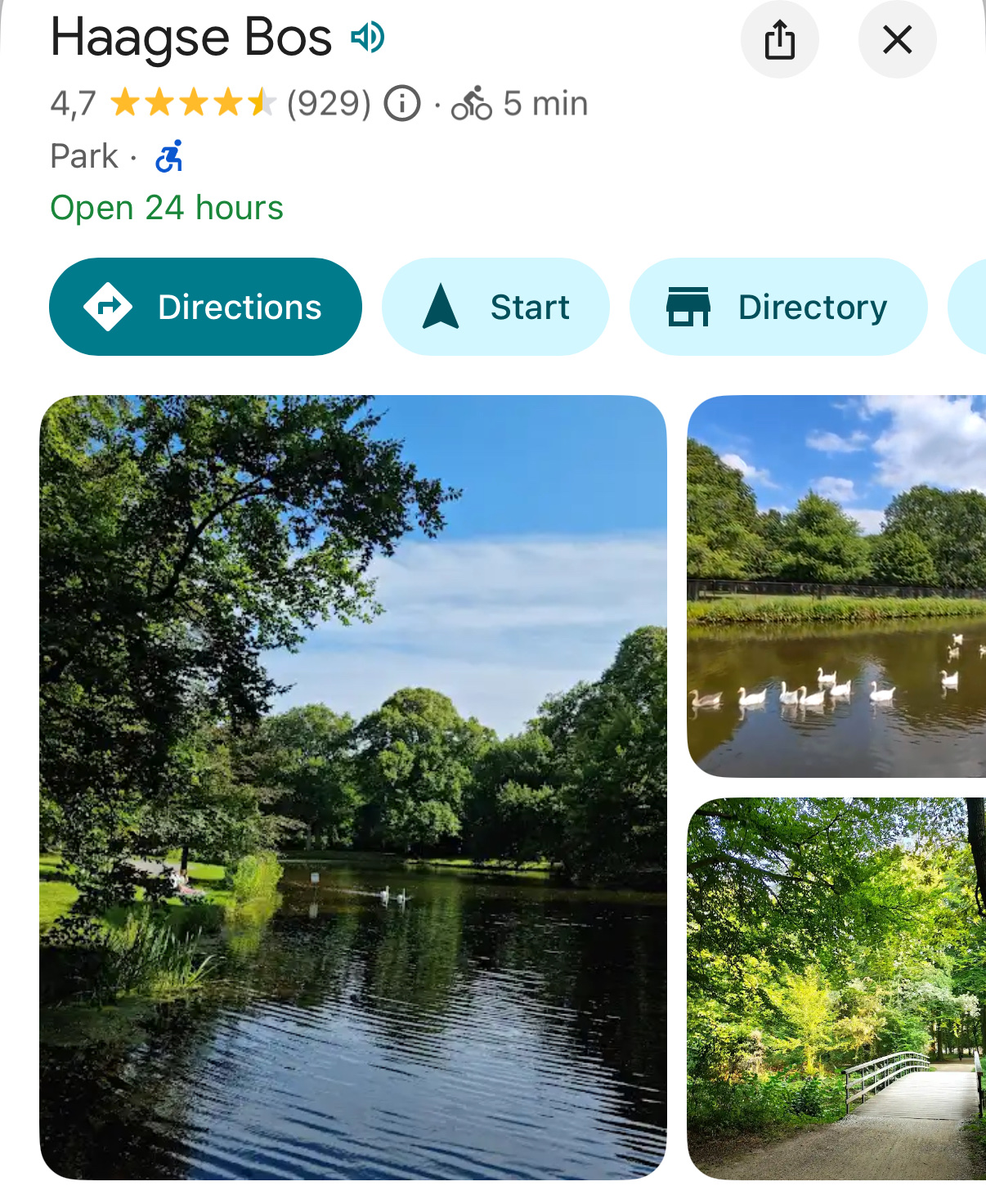
Task: Start navigation to the park
Action: pyautogui.click(x=495, y=307)
